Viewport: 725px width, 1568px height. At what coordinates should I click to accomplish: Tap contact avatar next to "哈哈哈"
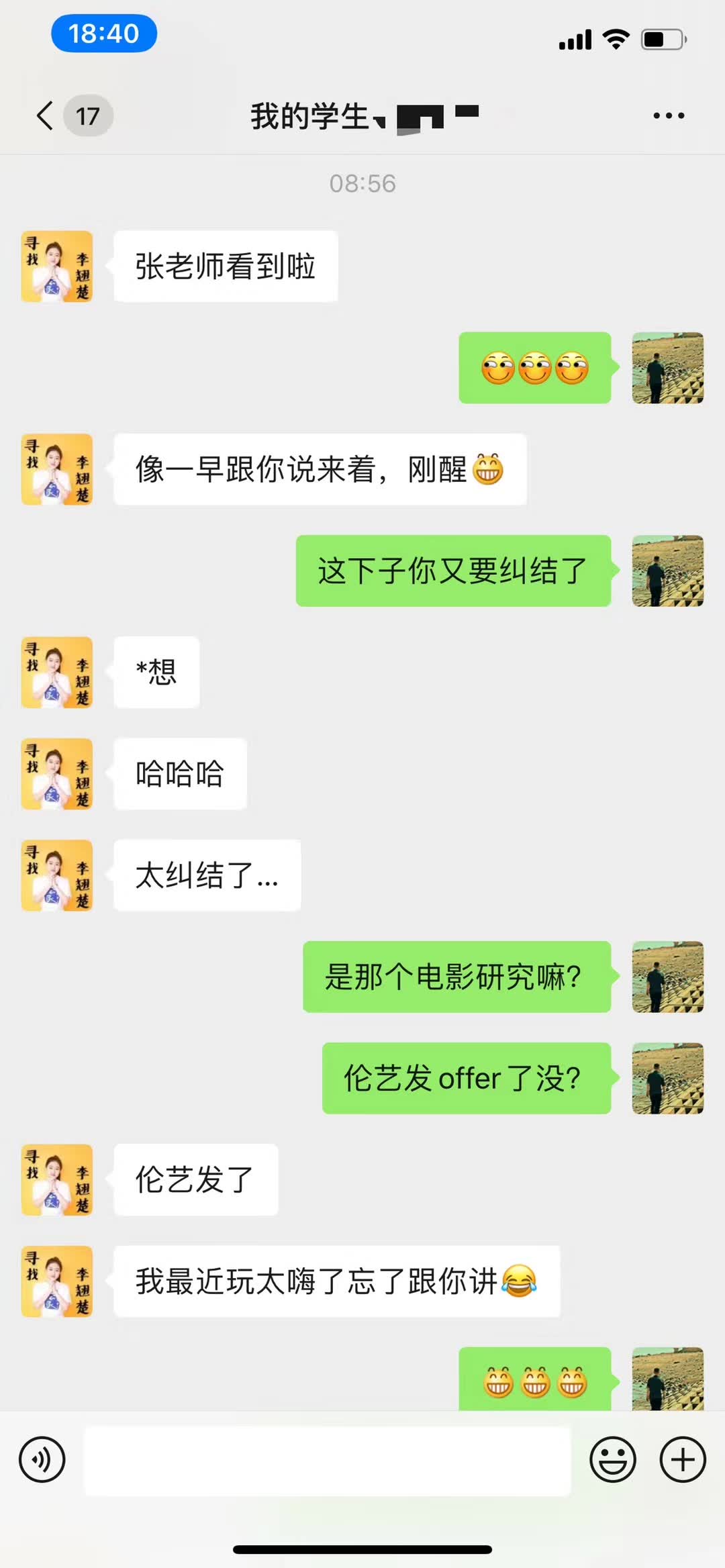[57, 773]
